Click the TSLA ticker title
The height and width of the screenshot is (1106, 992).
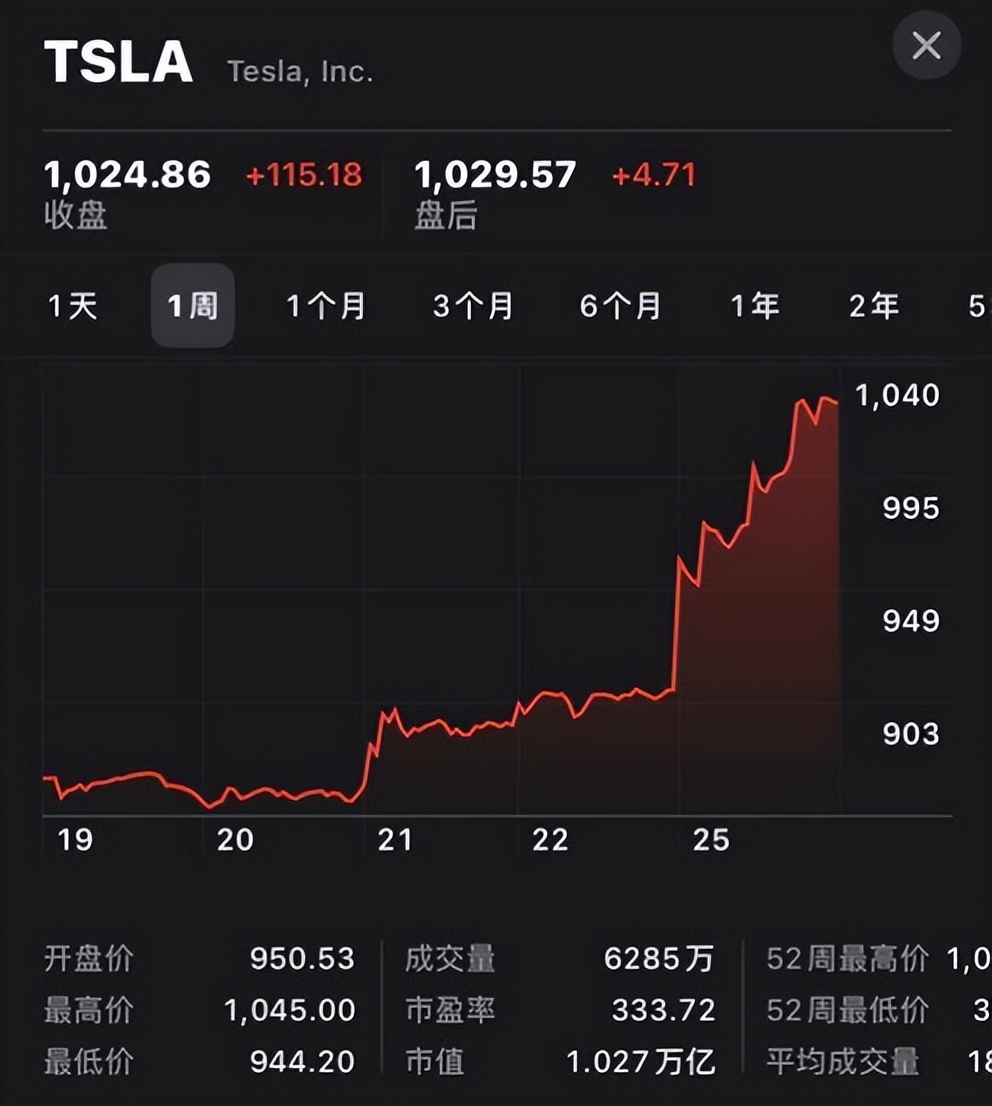pyautogui.click(x=120, y=62)
